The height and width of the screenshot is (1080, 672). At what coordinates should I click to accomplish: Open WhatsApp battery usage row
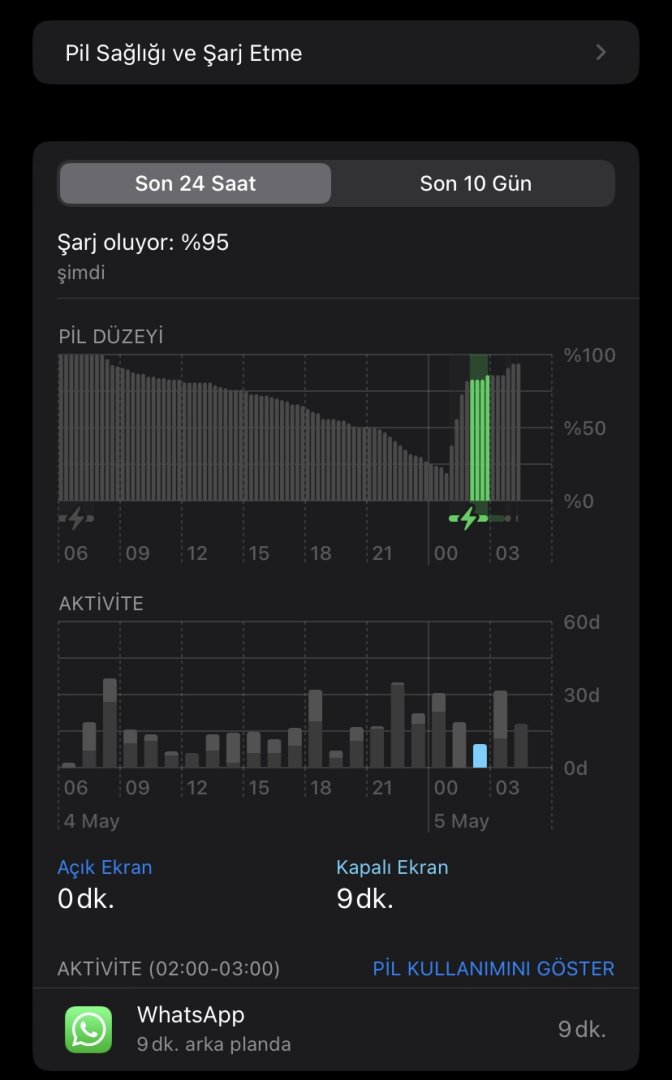tap(335, 1028)
